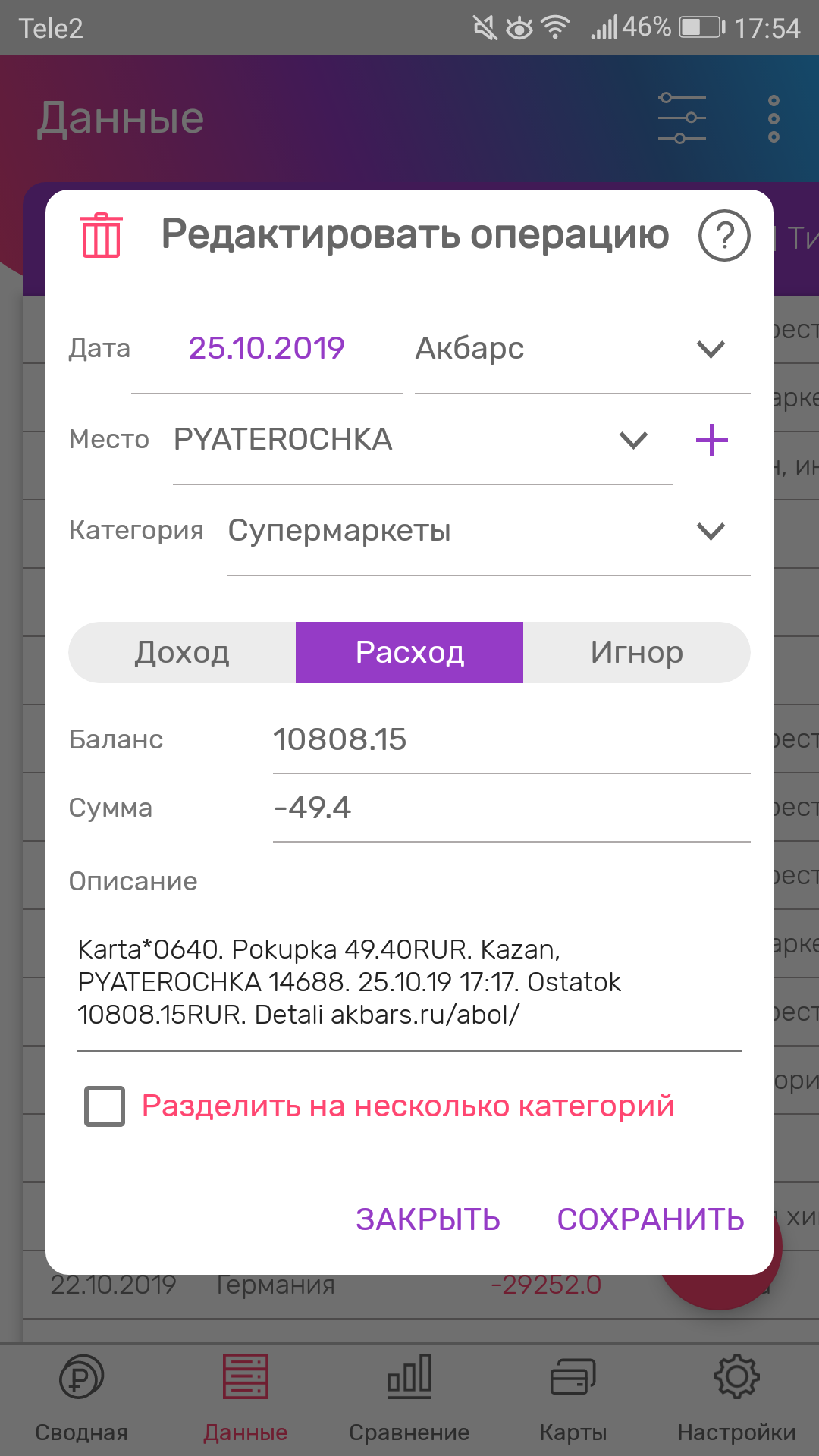This screenshot has height=1456, width=819.
Task: Add a new place with the plus icon
Action: [x=711, y=440]
